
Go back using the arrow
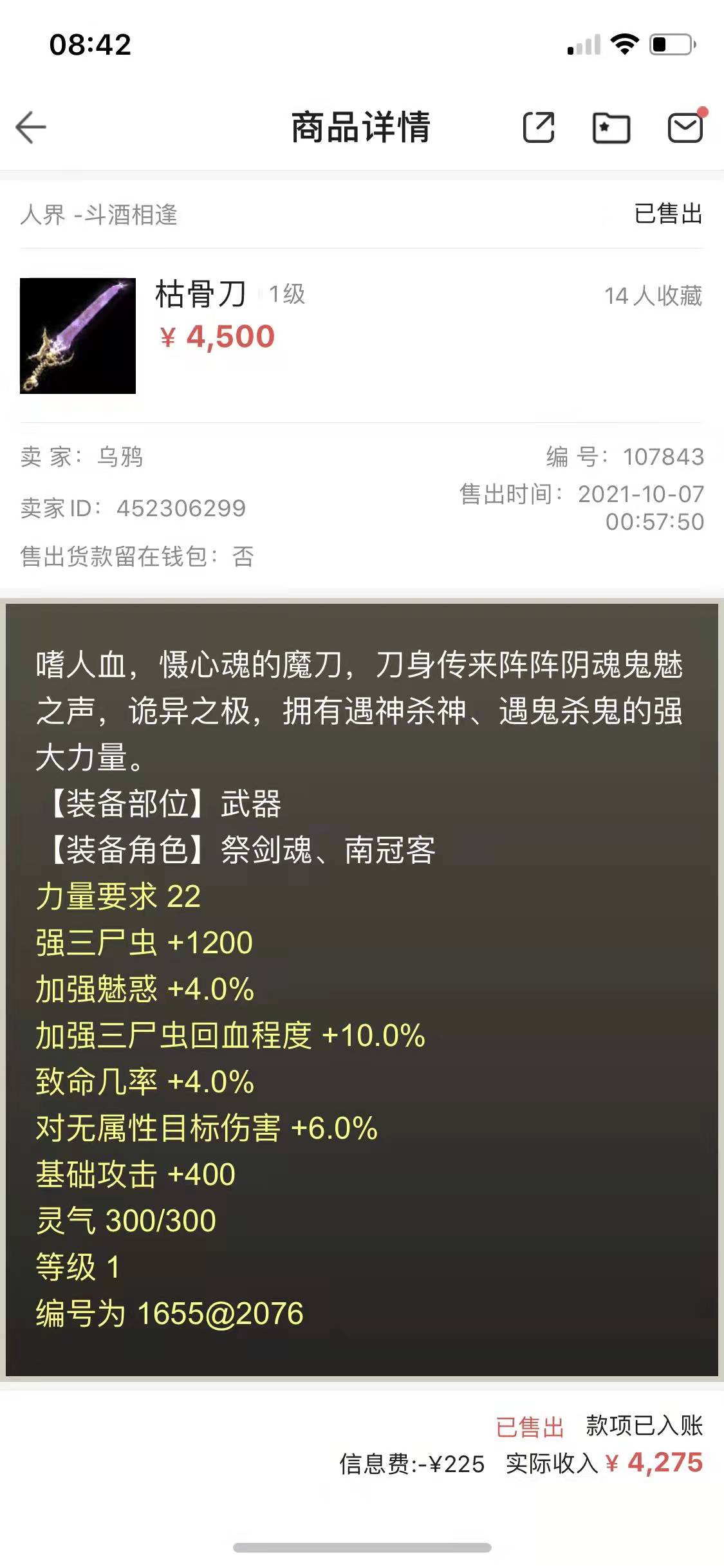[x=31, y=127]
